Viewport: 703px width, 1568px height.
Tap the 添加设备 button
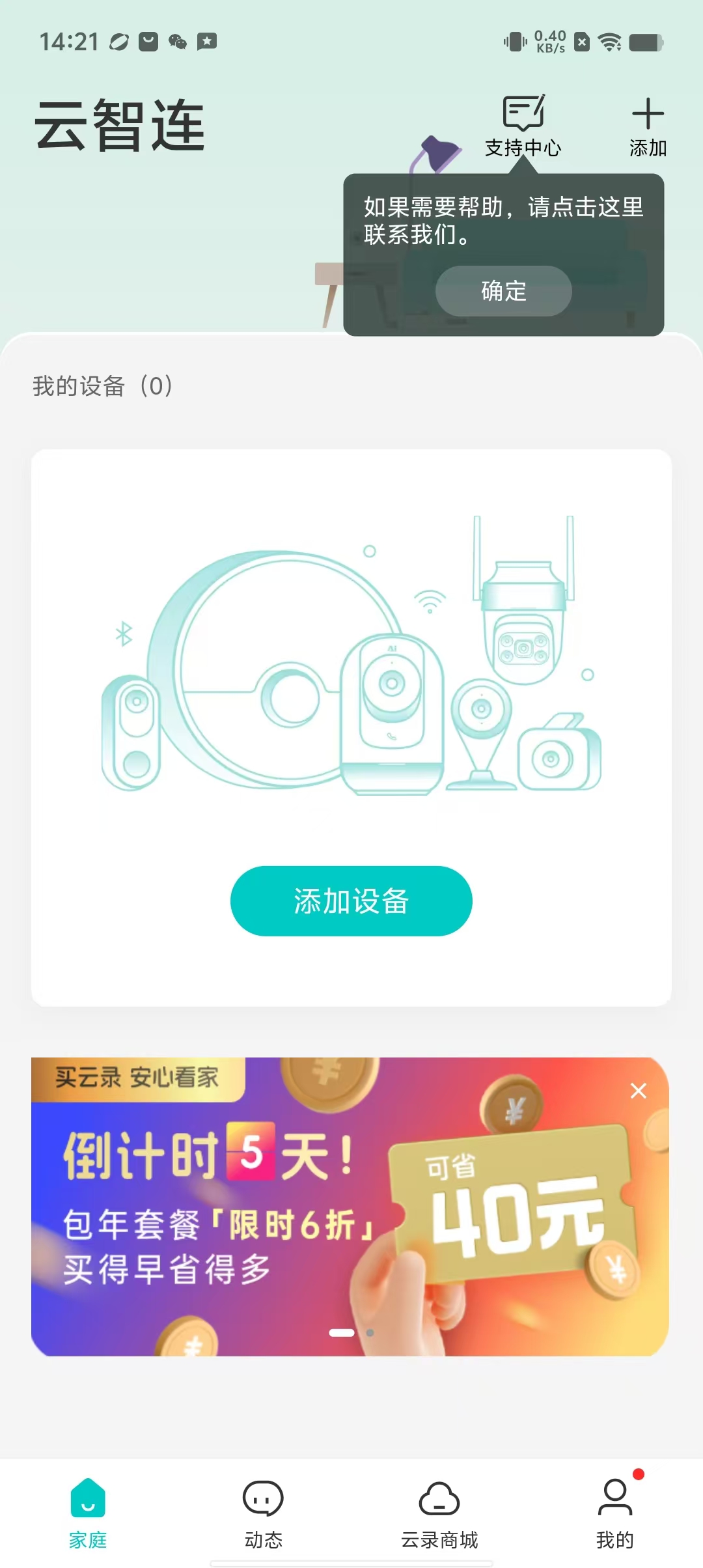(x=351, y=901)
